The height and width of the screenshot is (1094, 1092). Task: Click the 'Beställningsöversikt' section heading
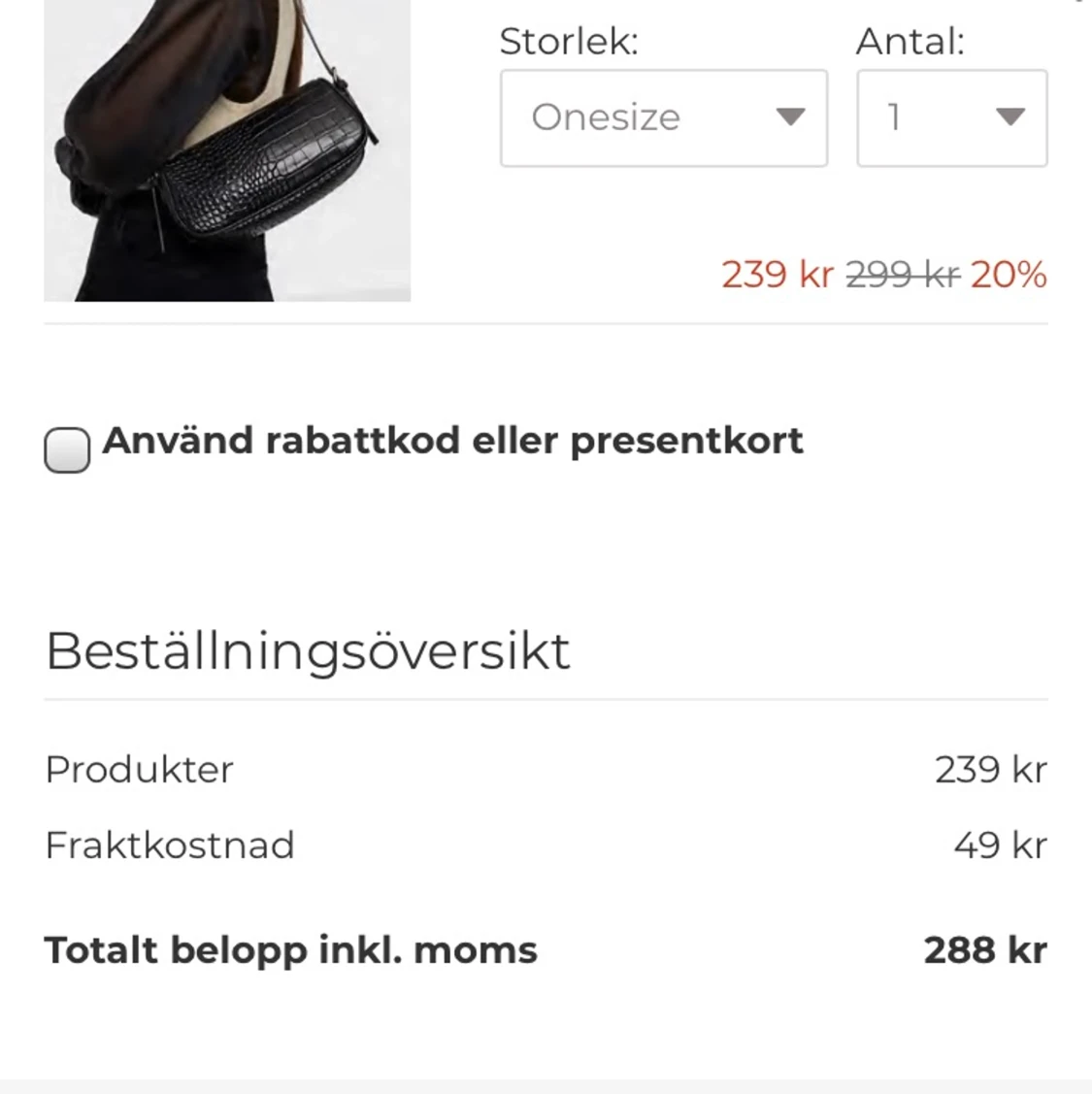pos(307,650)
